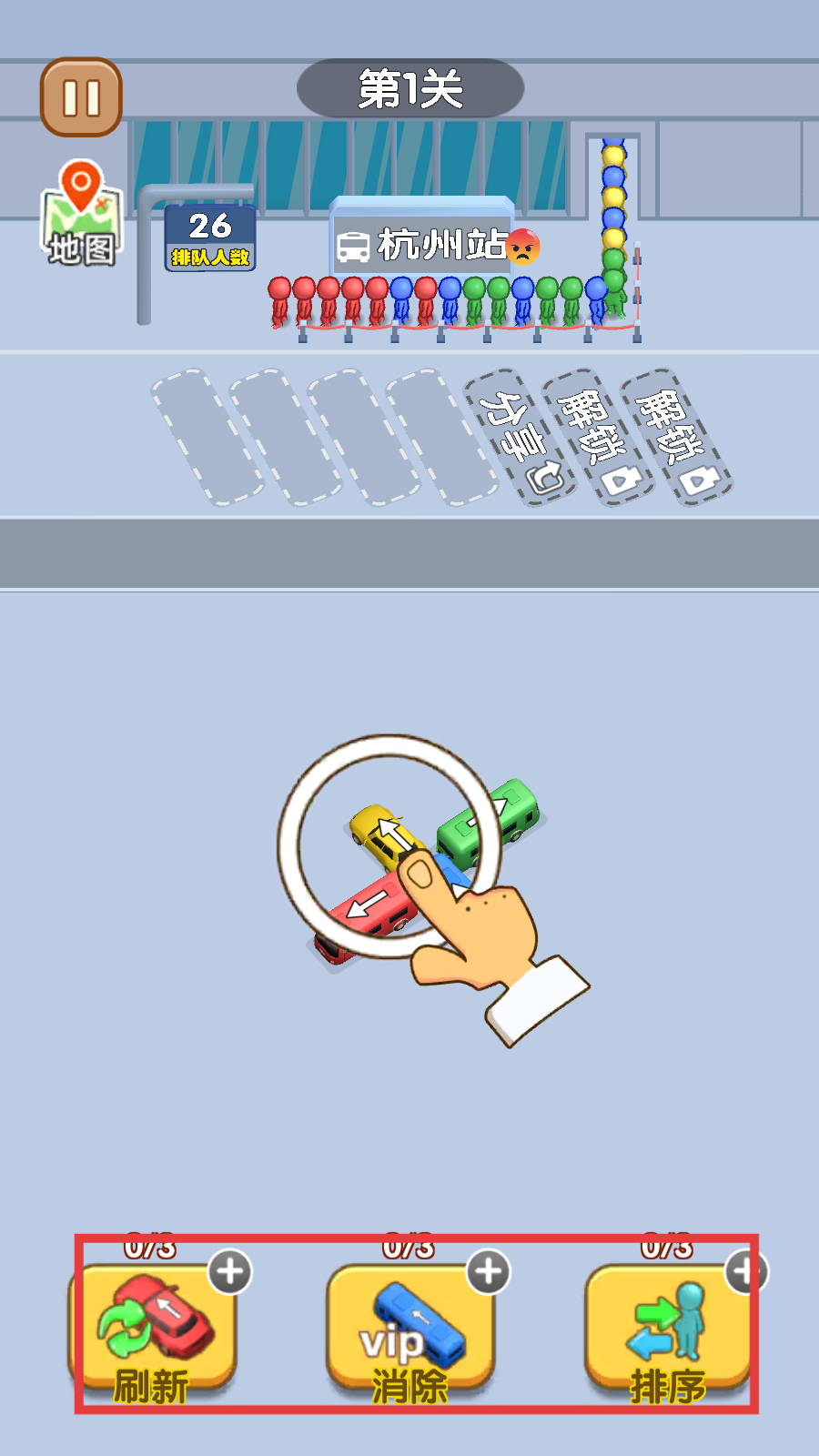The image size is (819, 1456).
Task: Add more vip 消除 items via plus
Action: (x=489, y=1271)
